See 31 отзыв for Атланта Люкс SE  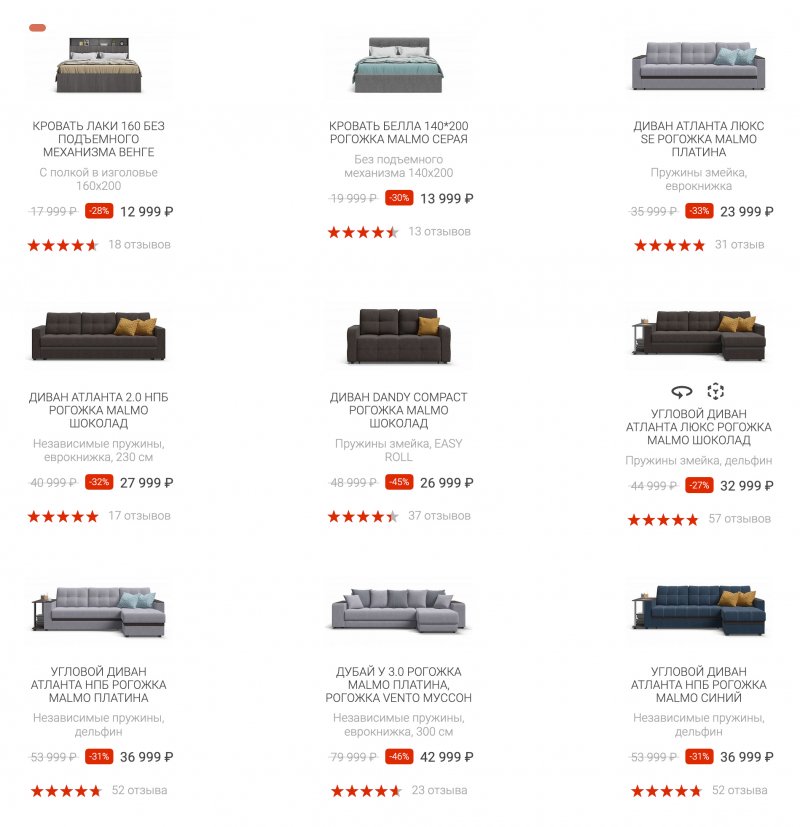click(x=739, y=244)
